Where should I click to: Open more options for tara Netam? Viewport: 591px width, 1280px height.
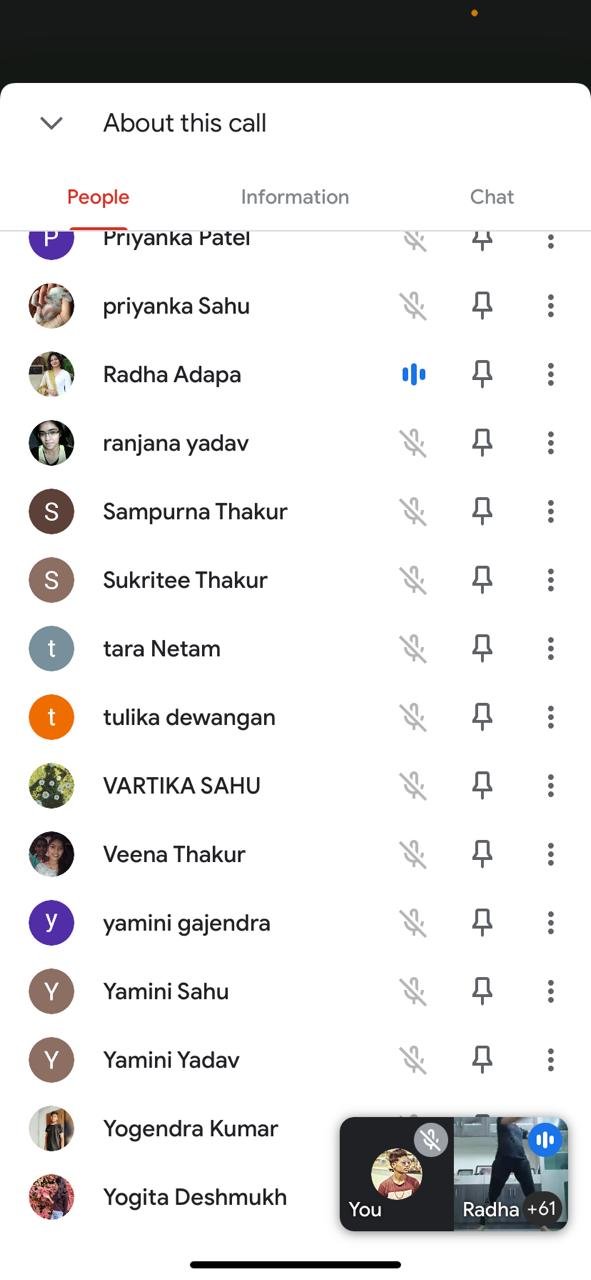click(550, 648)
